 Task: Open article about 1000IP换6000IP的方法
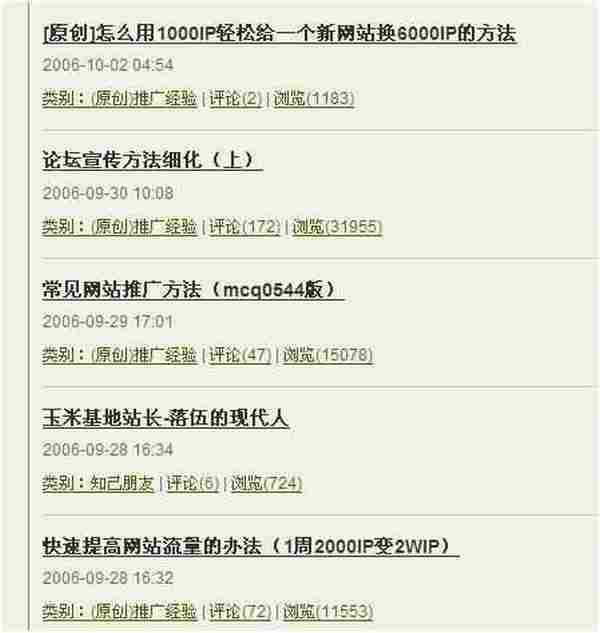point(280,34)
